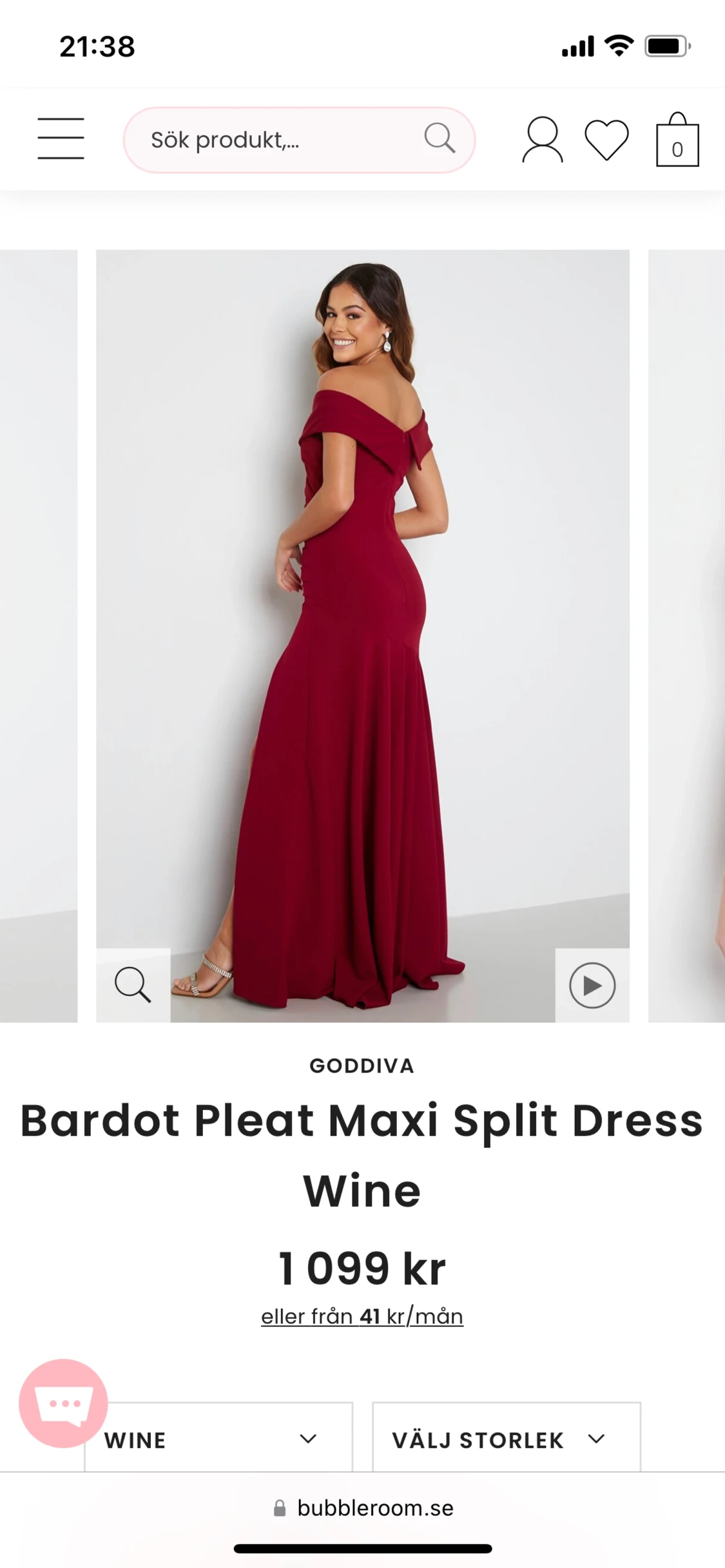This screenshot has width=725, height=1568.
Task: Play the product video
Action: coord(592,985)
